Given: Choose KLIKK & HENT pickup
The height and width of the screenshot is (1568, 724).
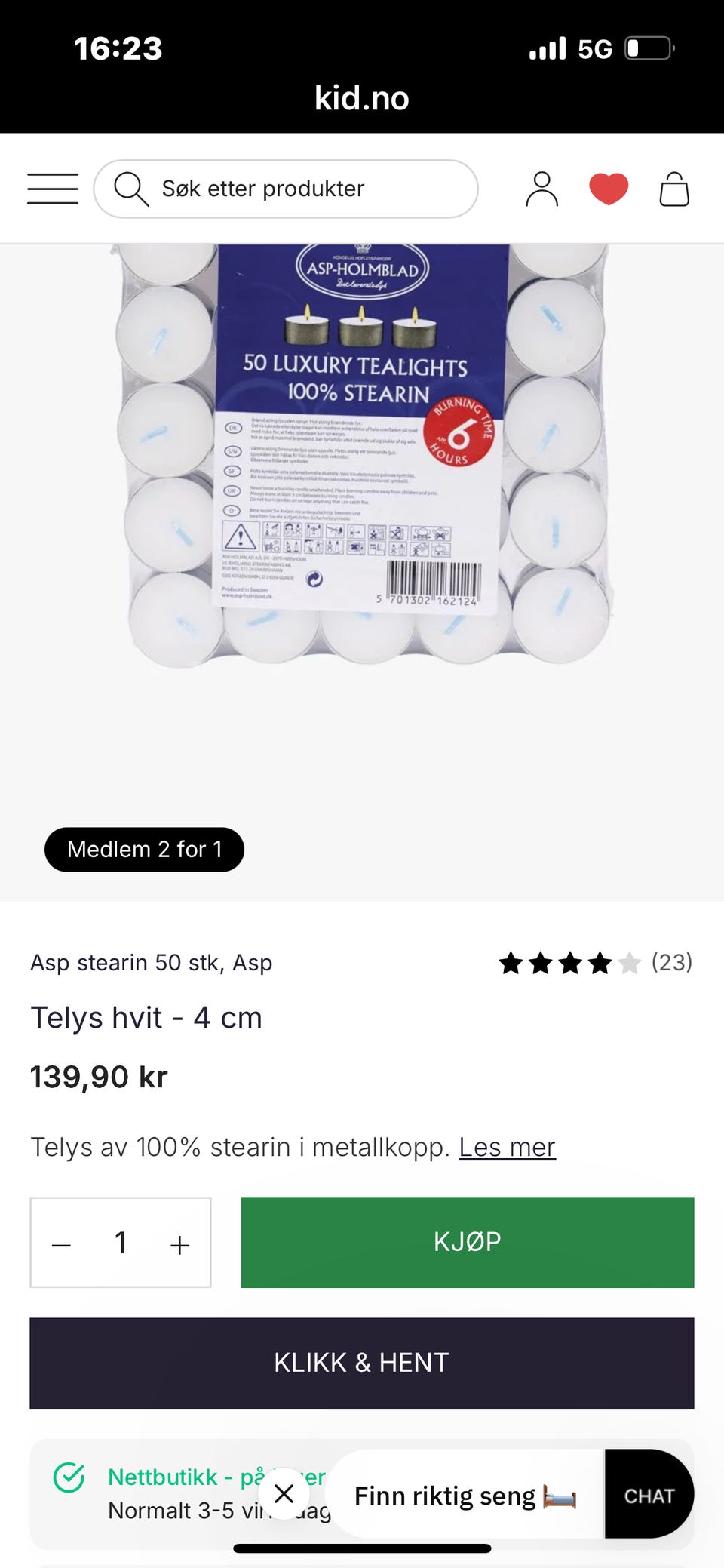Looking at the screenshot, I should click(362, 1363).
